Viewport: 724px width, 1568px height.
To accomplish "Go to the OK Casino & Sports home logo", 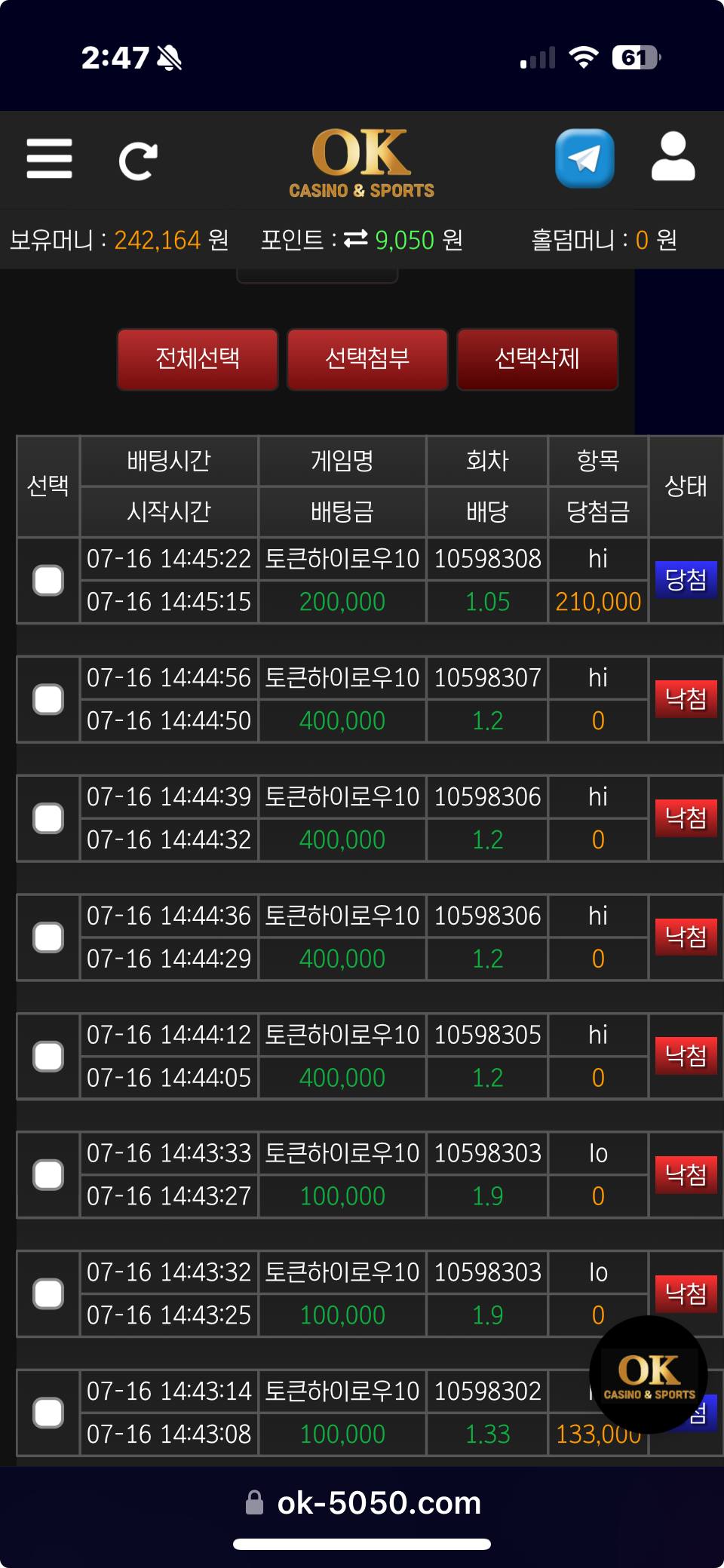I will tap(361, 162).
